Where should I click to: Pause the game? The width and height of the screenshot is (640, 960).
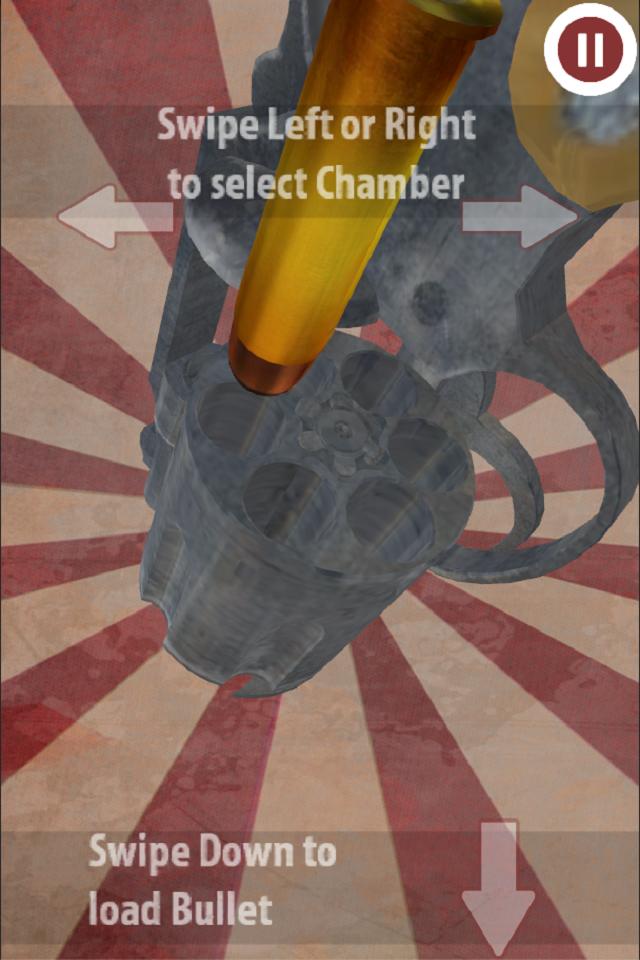point(589,48)
